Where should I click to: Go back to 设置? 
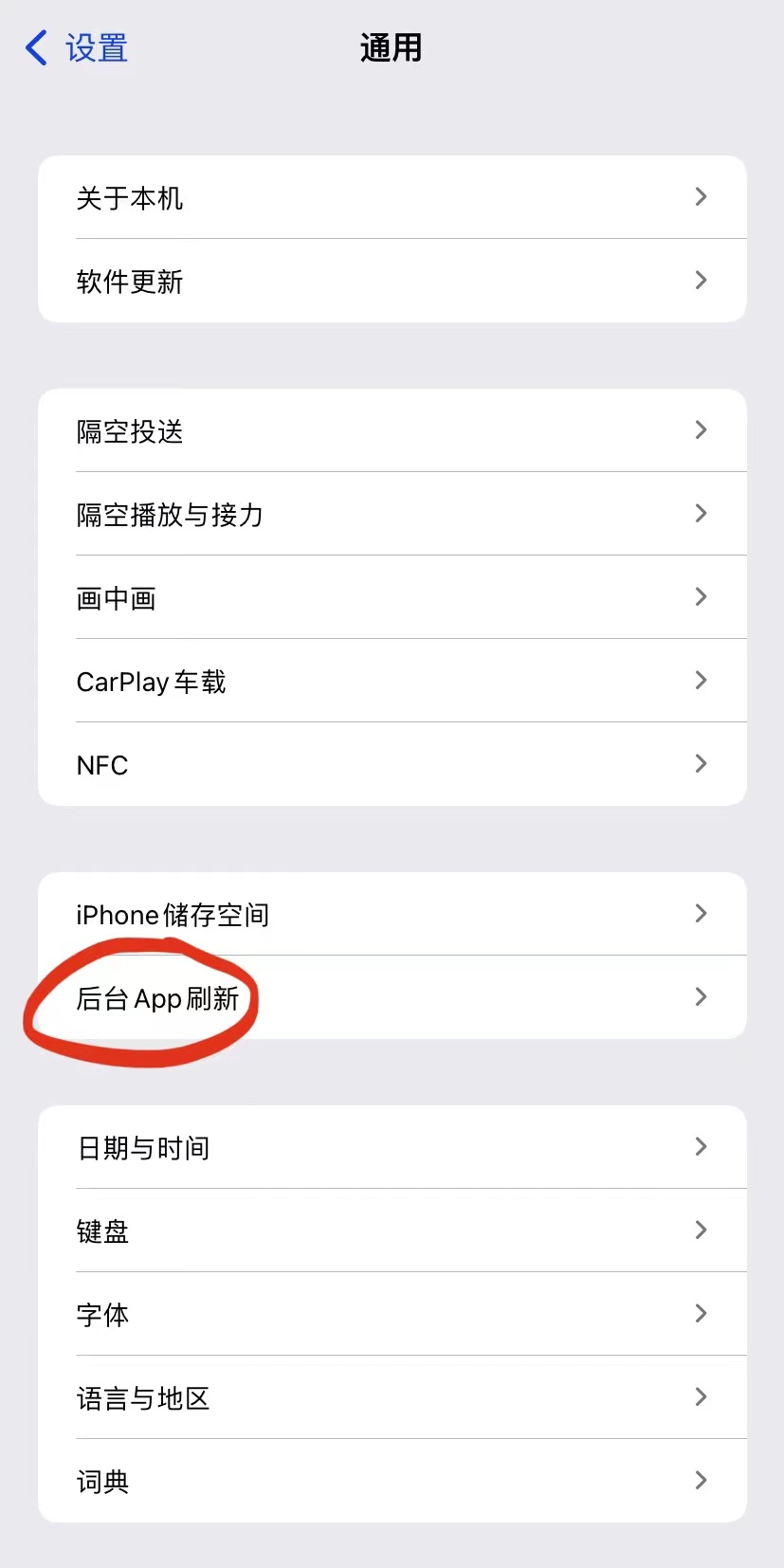pos(78,47)
